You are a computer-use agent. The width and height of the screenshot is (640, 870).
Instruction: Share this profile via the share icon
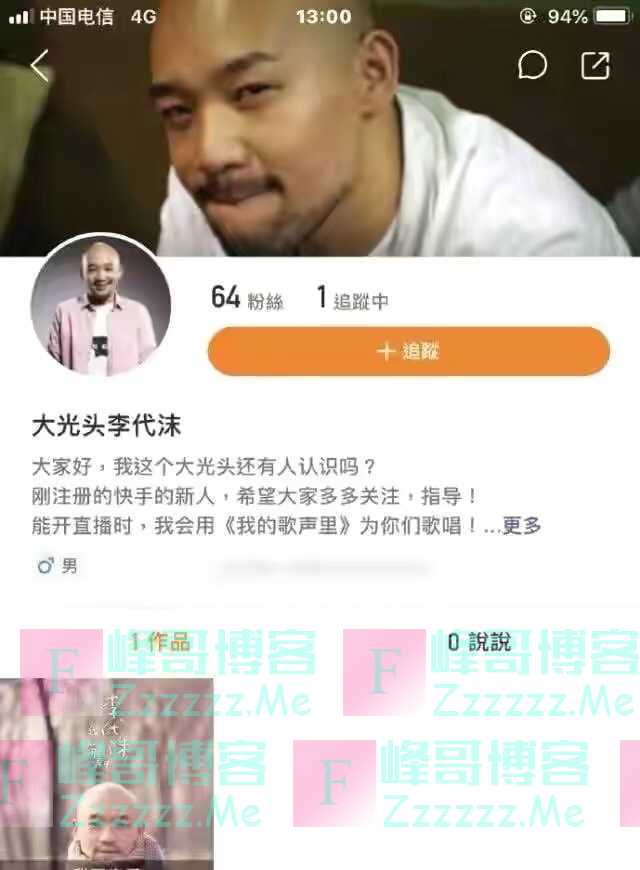(595, 66)
